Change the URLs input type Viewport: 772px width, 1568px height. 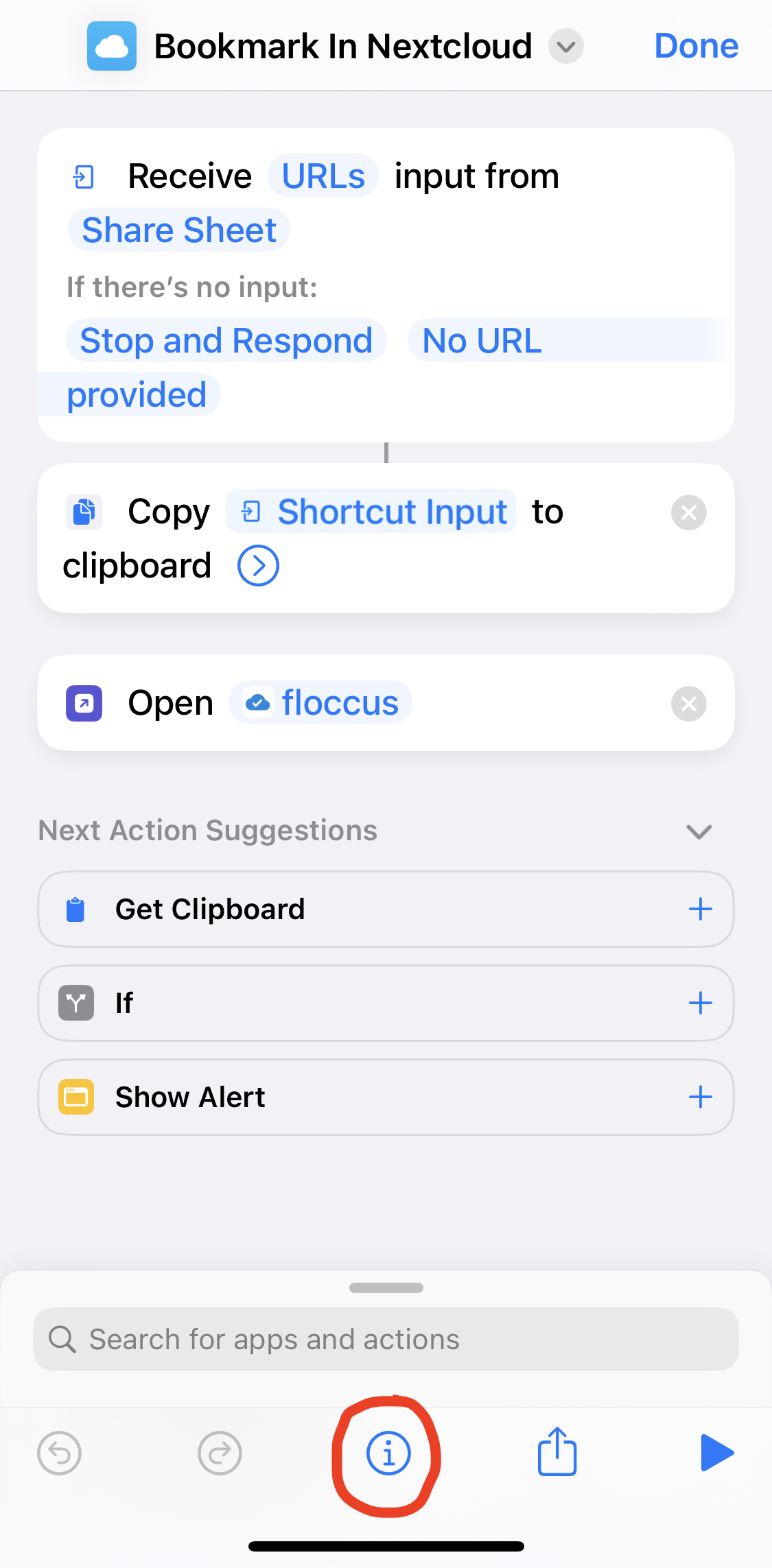click(323, 176)
